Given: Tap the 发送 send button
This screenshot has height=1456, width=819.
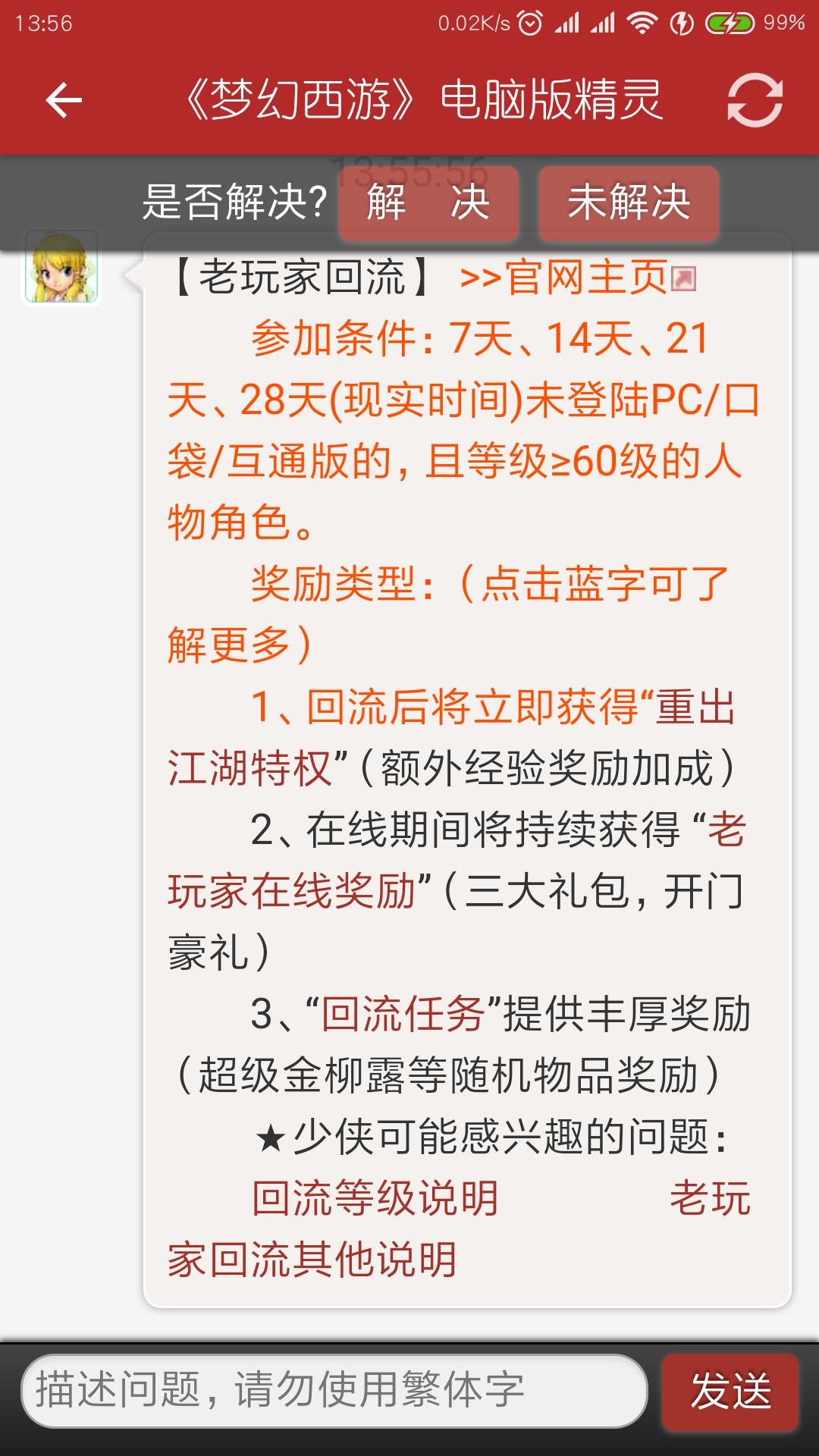Looking at the screenshot, I should click(x=730, y=1392).
